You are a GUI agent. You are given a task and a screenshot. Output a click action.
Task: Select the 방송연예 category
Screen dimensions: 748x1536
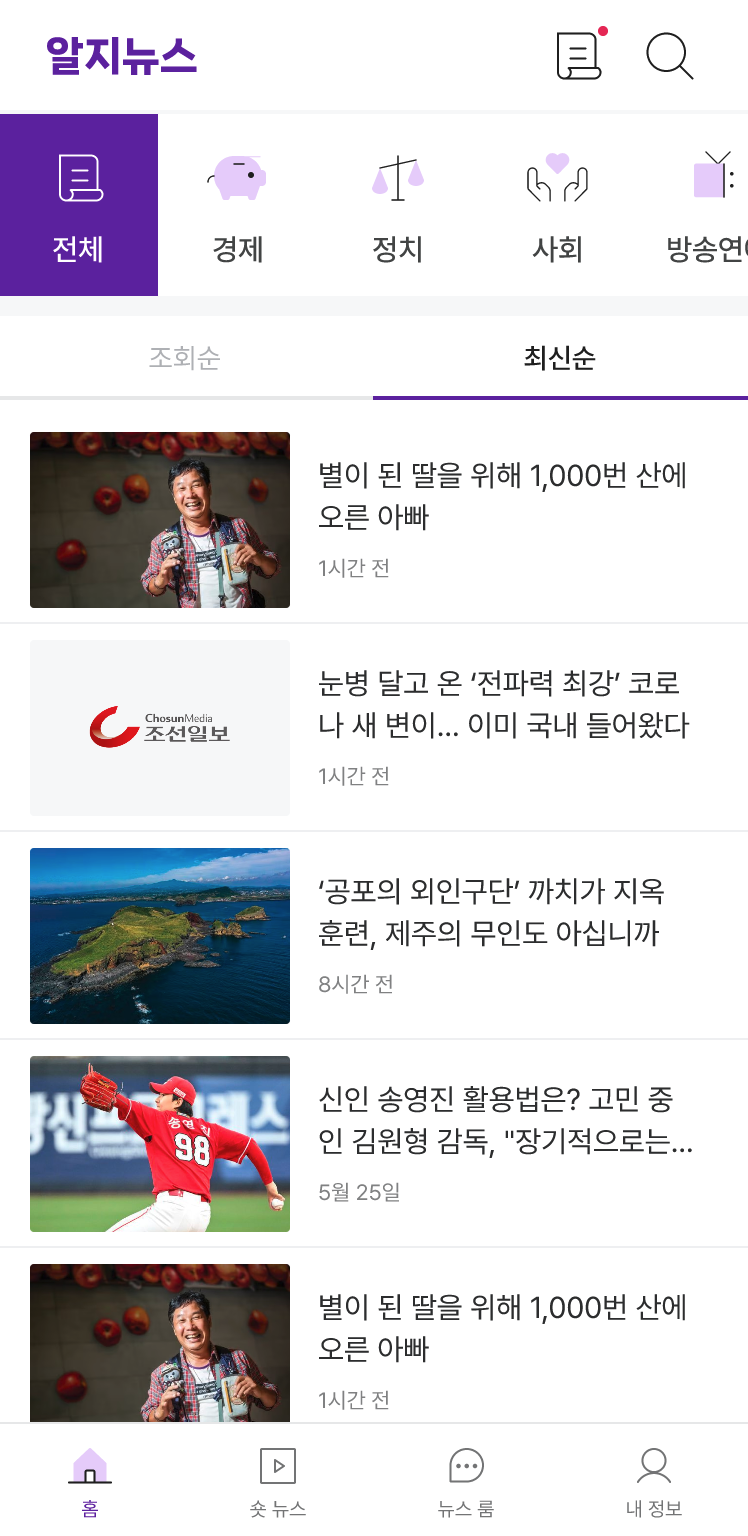706,205
